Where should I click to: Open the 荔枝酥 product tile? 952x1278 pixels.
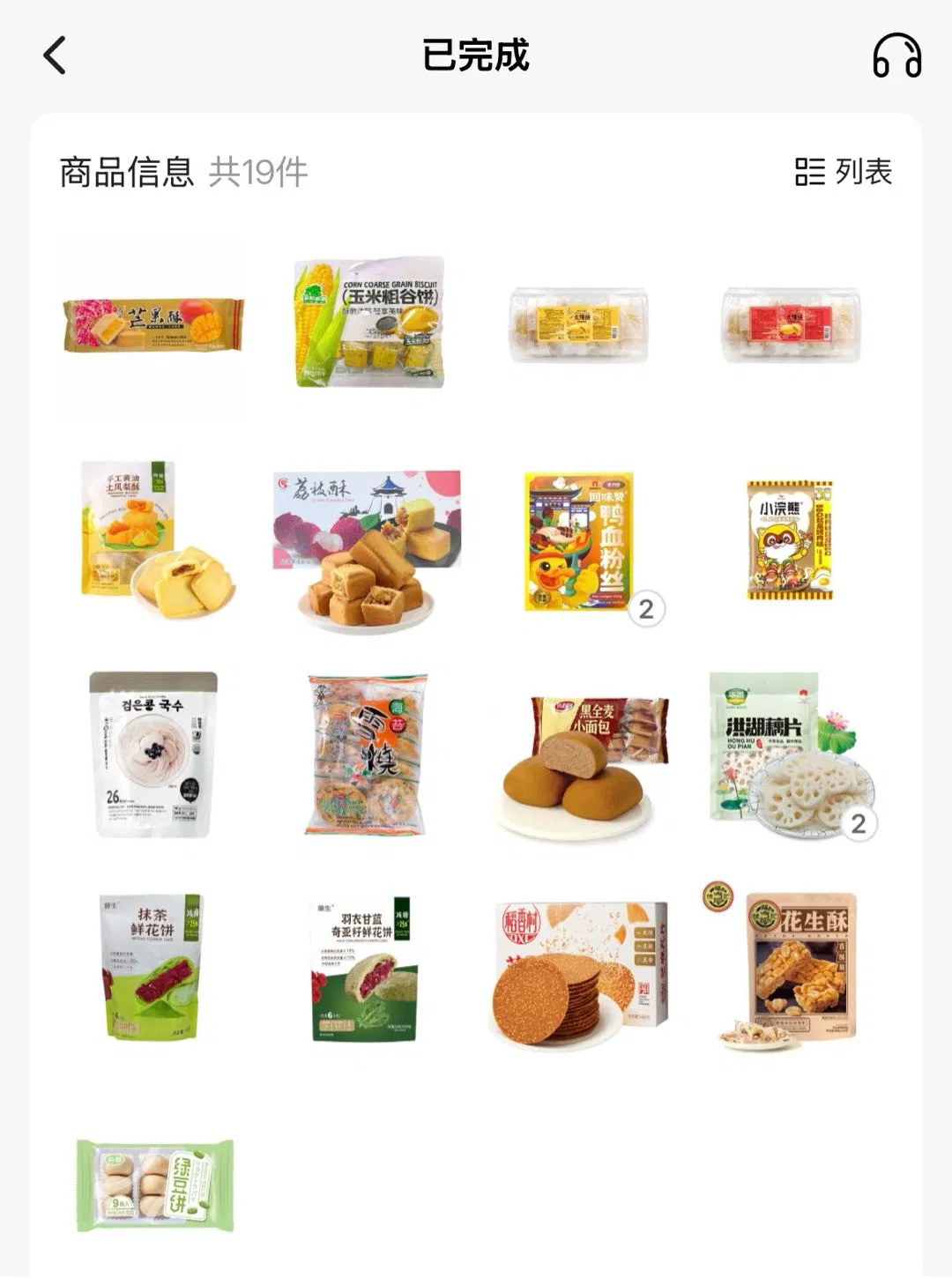pyautogui.click(x=368, y=546)
